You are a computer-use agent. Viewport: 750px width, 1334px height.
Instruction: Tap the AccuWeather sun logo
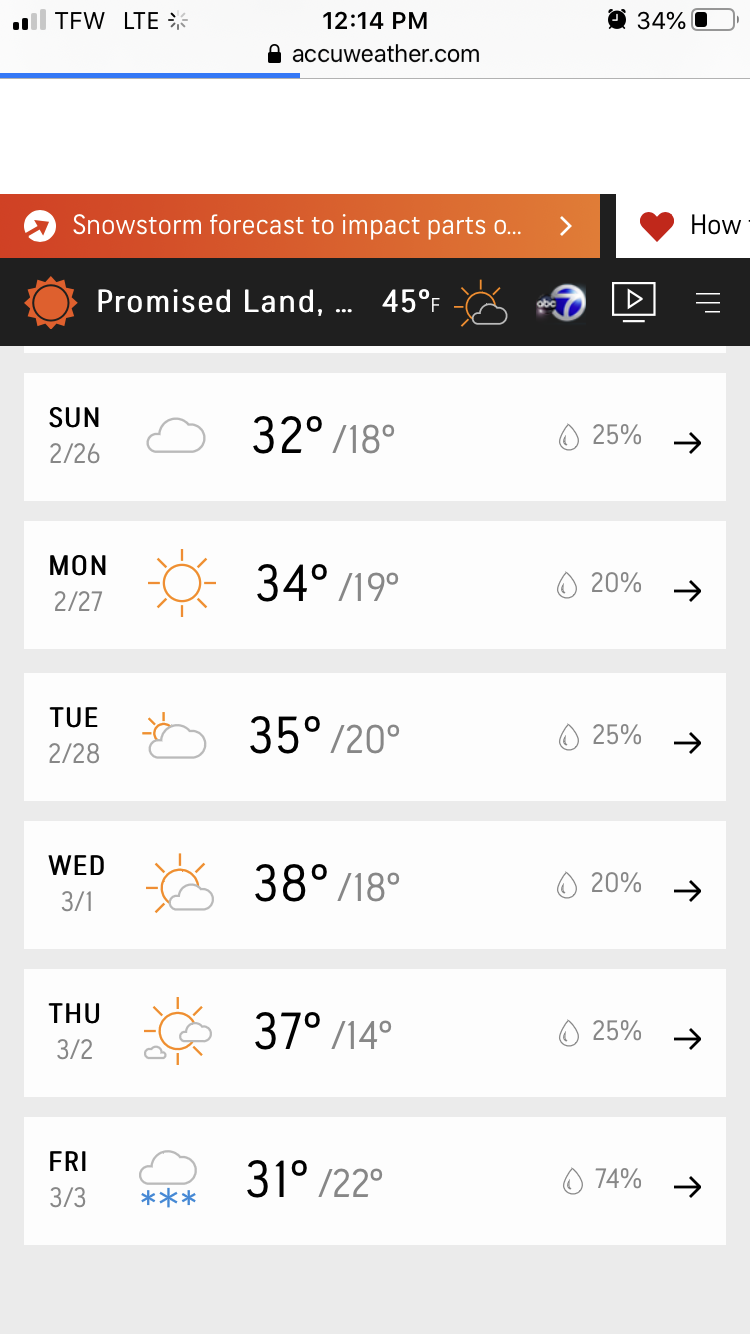click(x=50, y=302)
